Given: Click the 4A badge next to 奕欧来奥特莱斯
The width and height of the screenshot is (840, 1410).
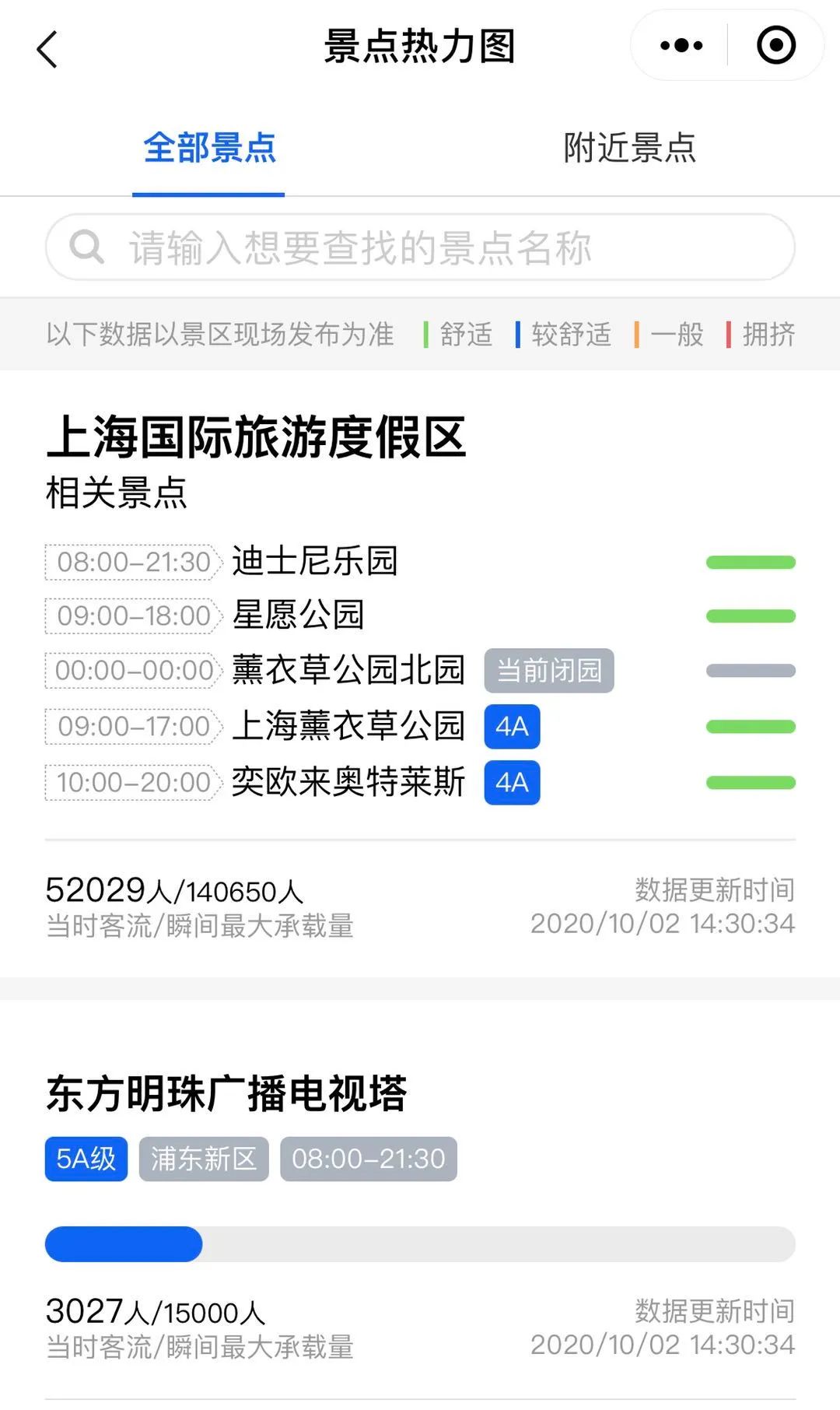Looking at the screenshot, I should [512, 783].
